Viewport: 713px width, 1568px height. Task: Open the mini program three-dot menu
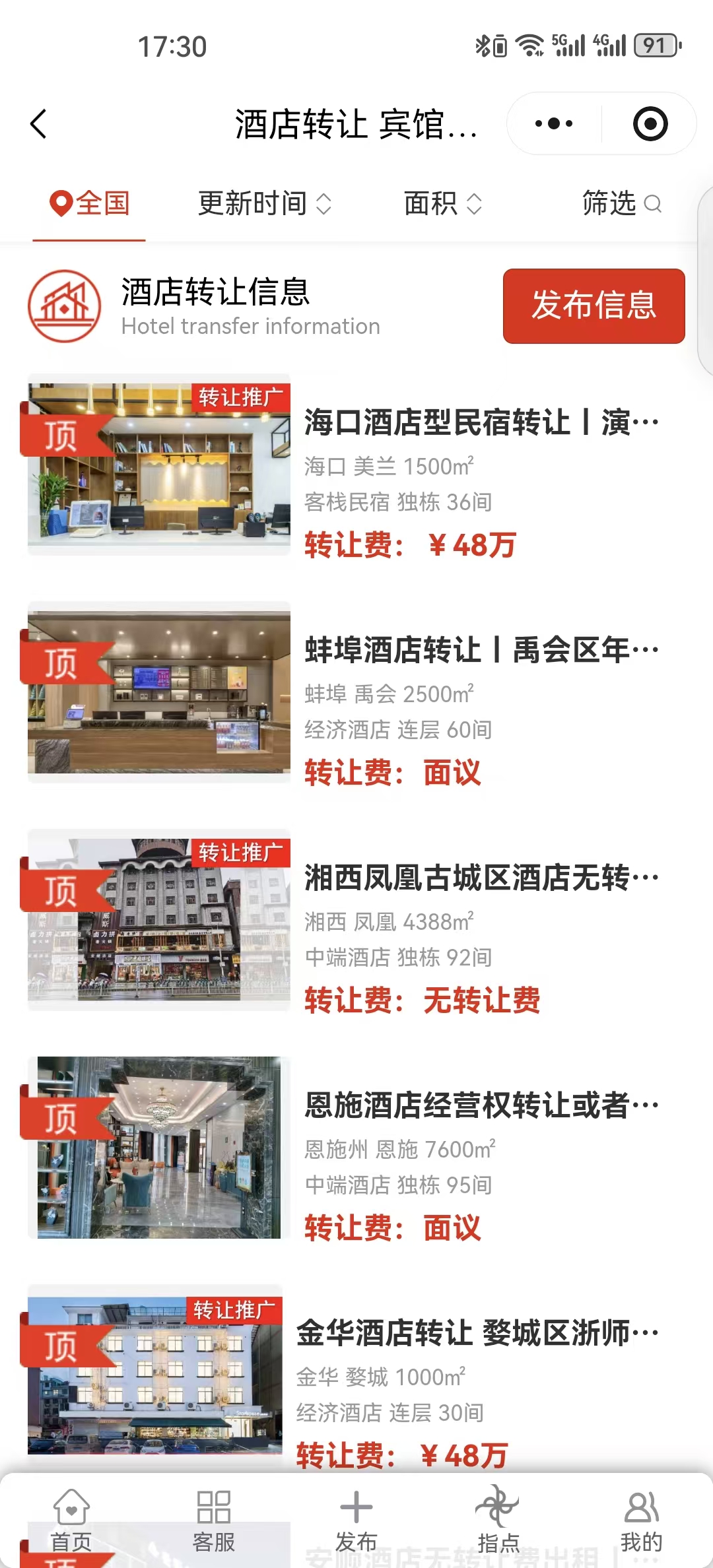[553, 124]
